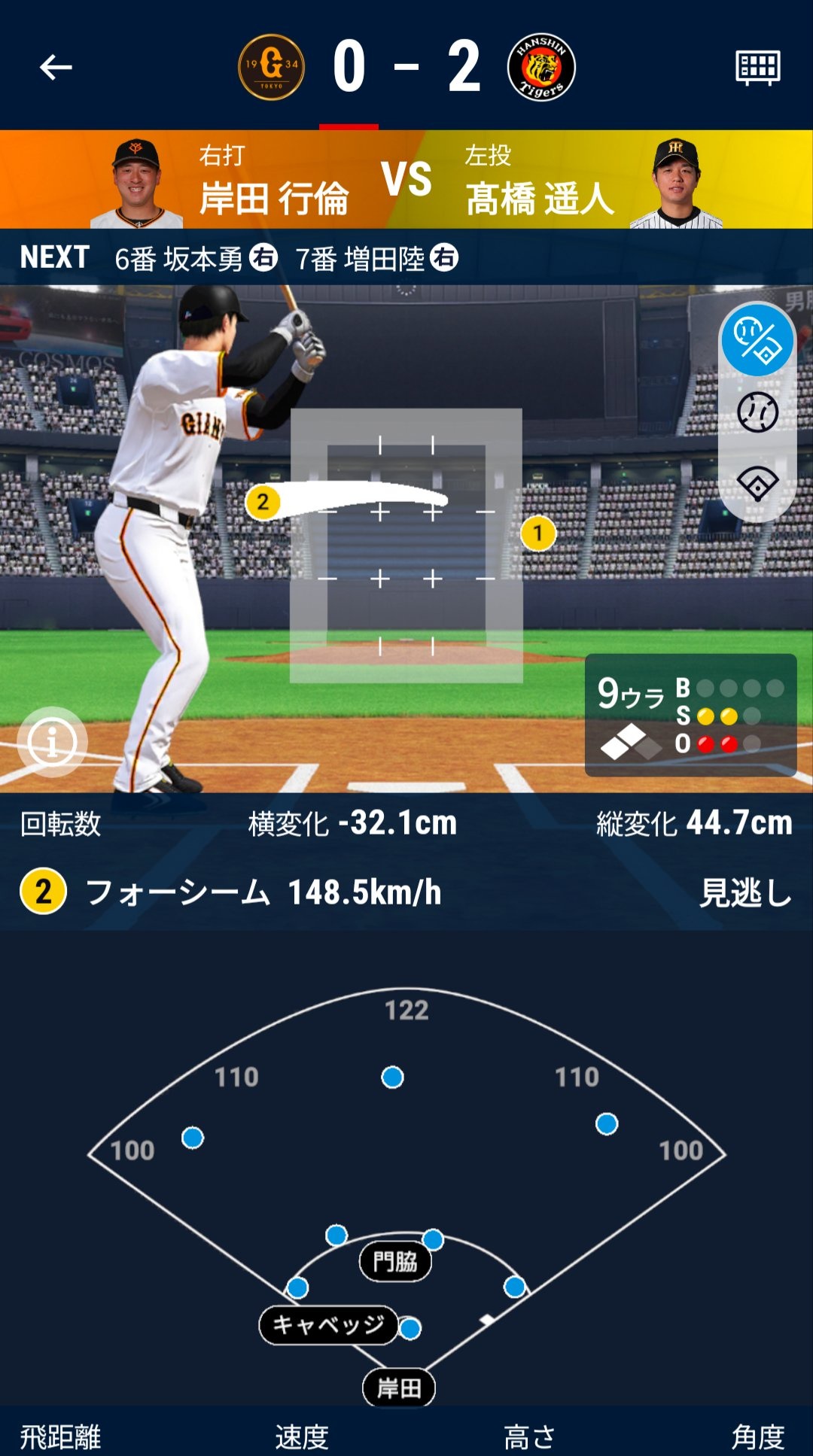Select pitch marker number 1

(538, 533)
